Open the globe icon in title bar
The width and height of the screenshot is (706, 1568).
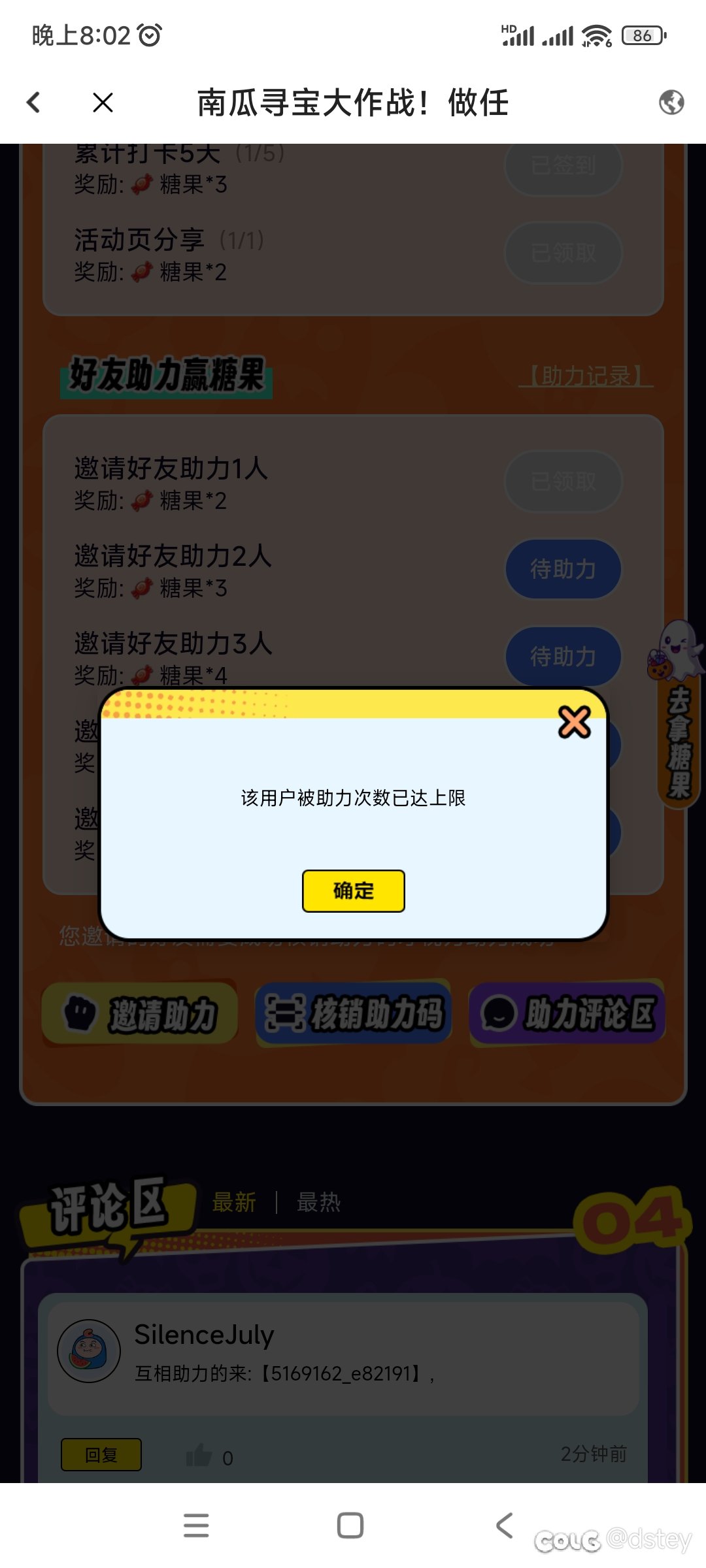(x=671, y=103)
